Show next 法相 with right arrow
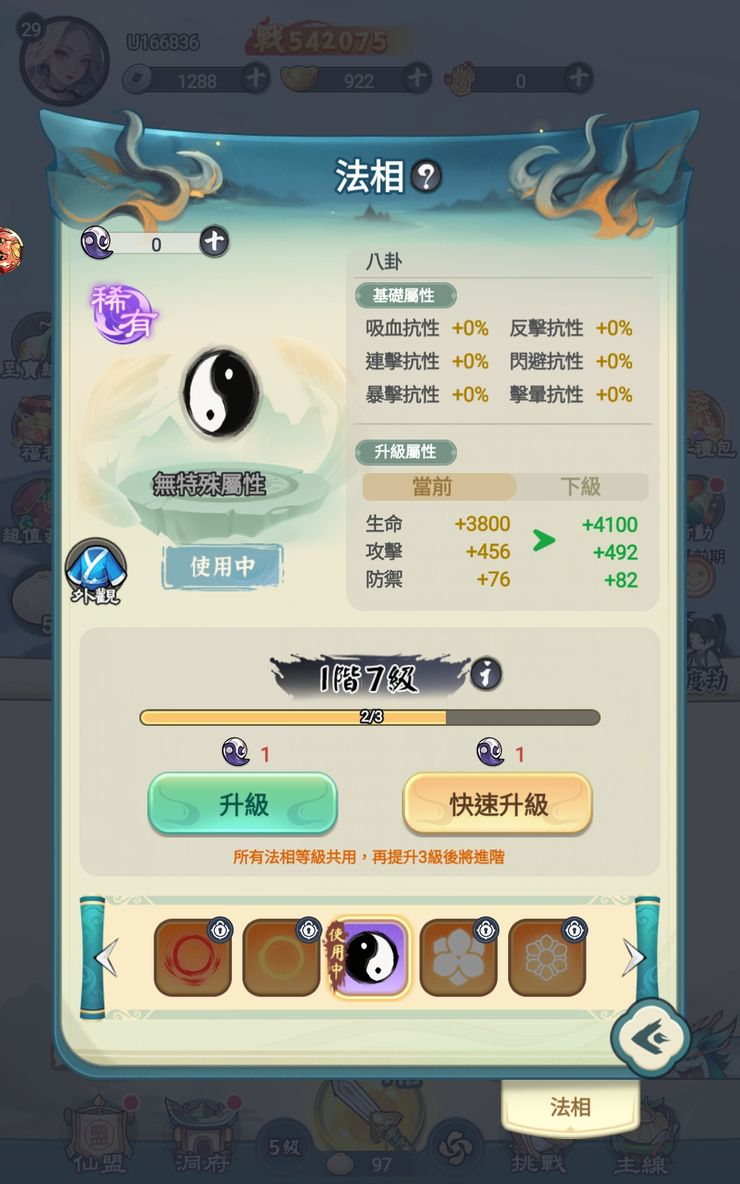 (633, 958)
